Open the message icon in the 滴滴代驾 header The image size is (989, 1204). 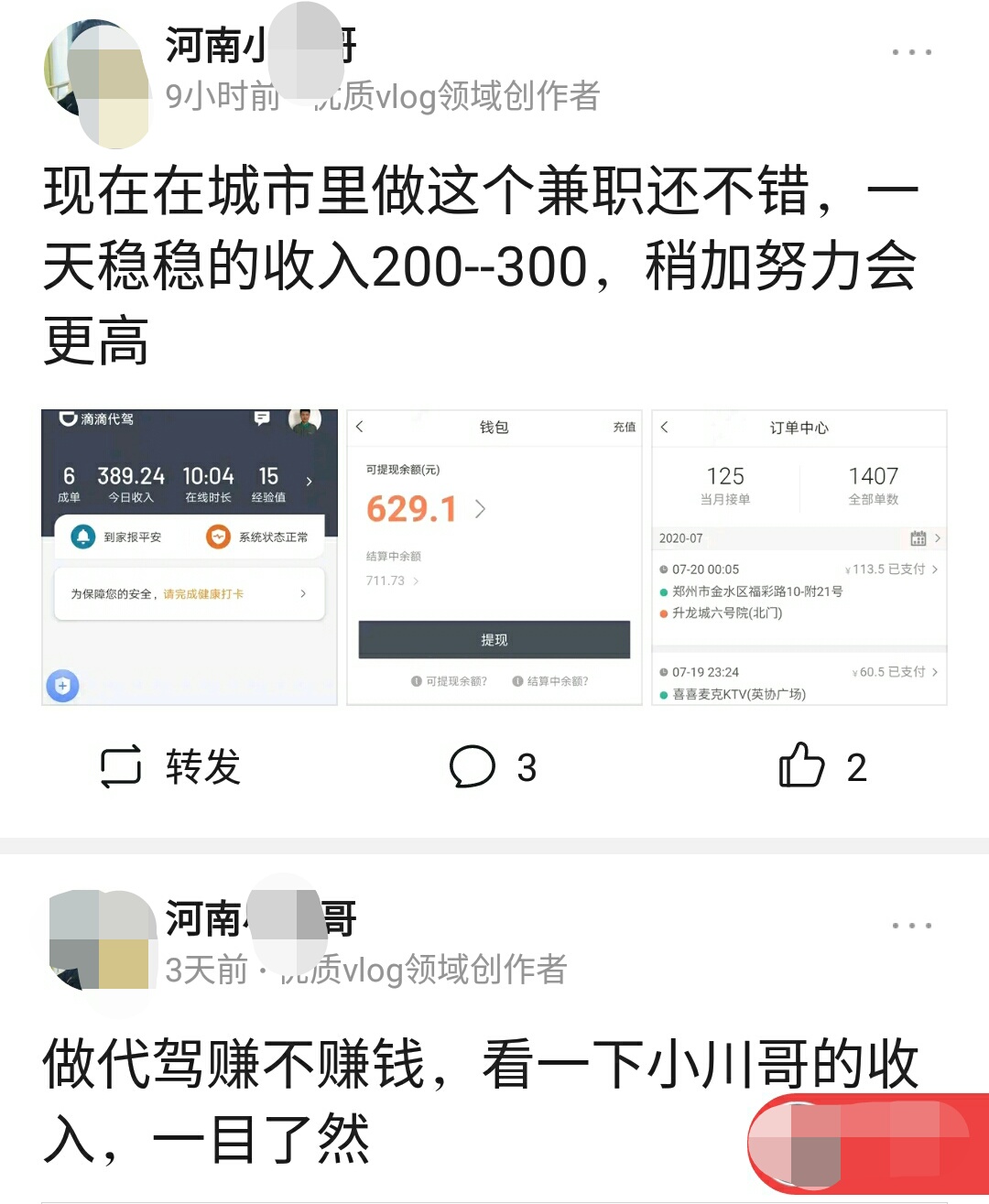click(263, 419)
